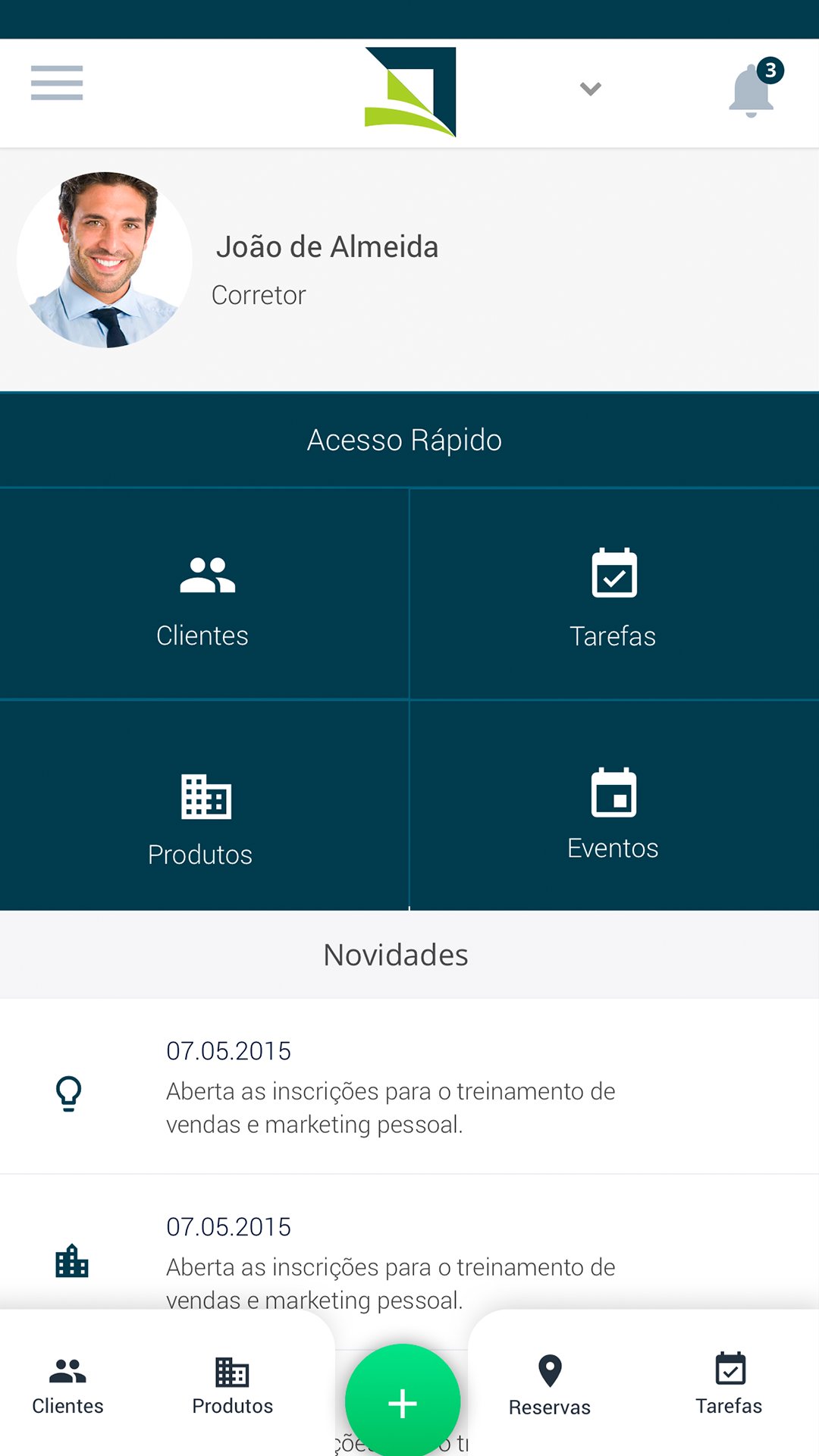Open the hamburger navigation menu

tap(56, 83)
